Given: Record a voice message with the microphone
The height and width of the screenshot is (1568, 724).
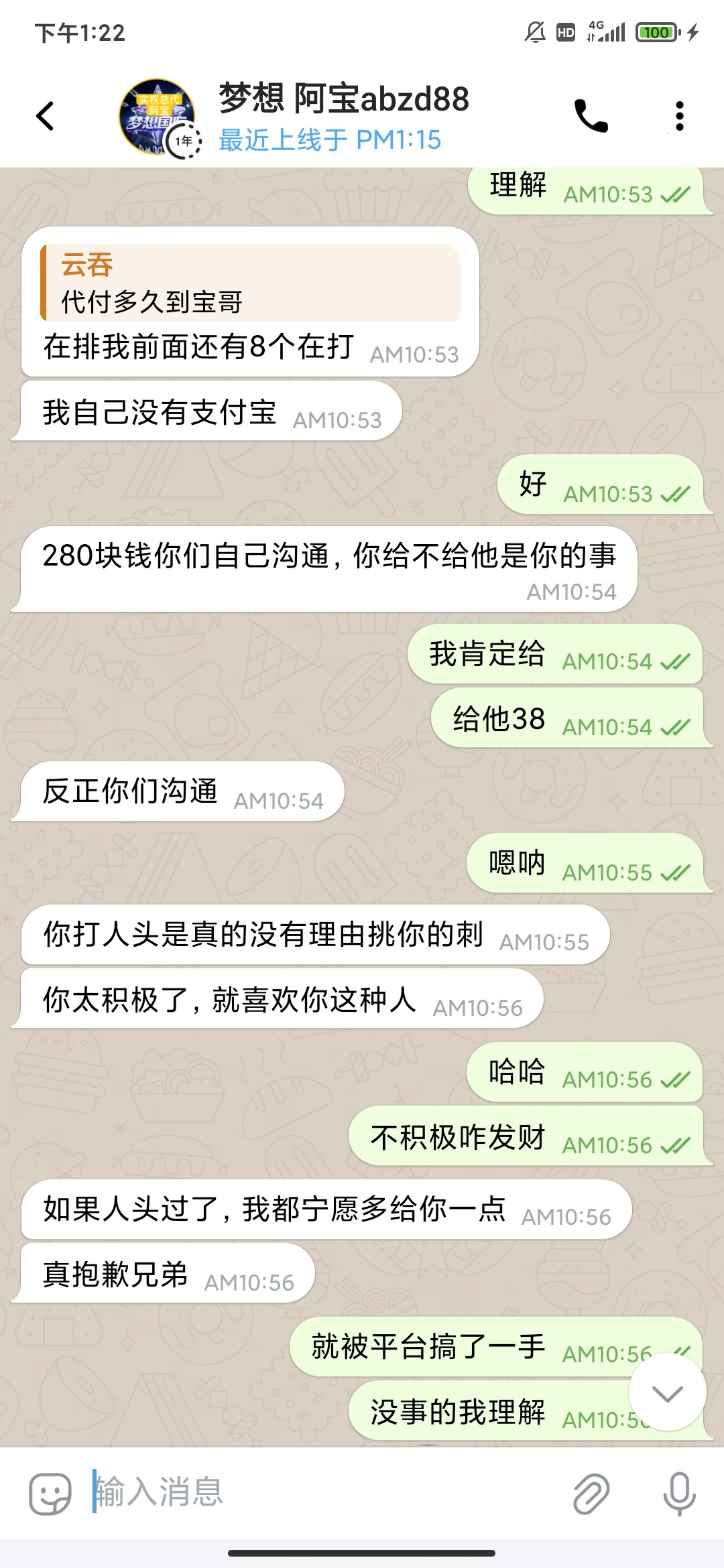Looking at the screenshot, I should pos(679,1494).
